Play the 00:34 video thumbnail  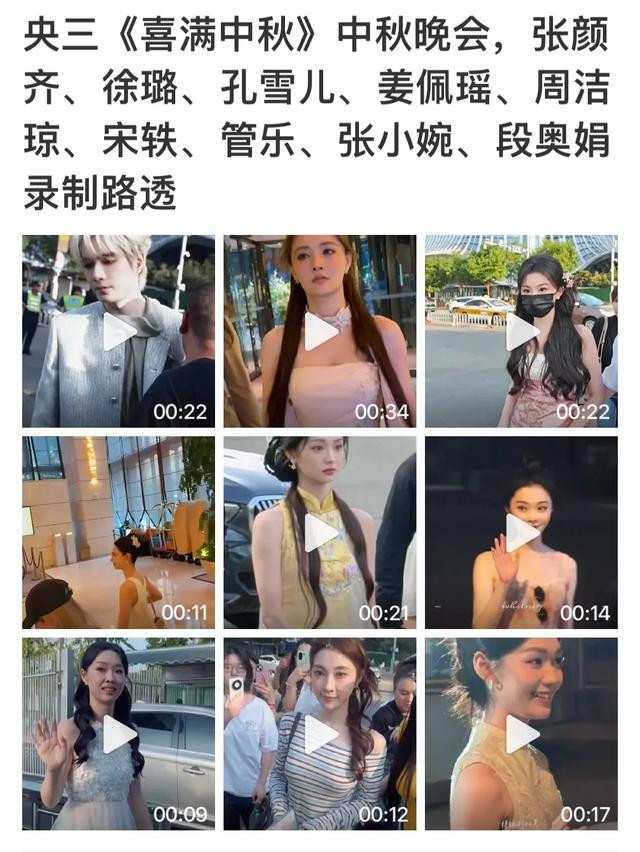pyautogui.click(x=320, y=331)
